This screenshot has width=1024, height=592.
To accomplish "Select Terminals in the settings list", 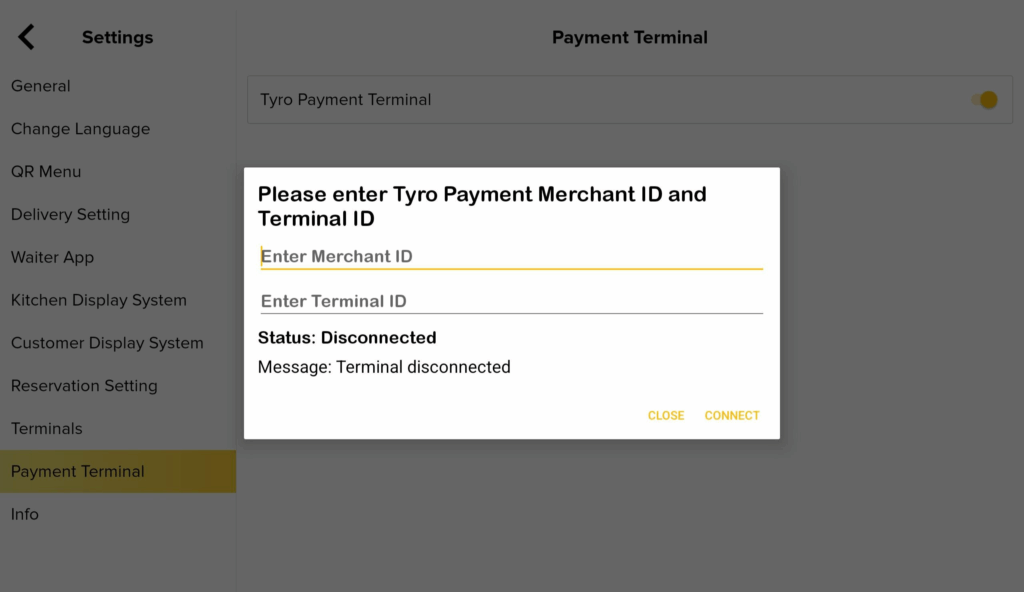I will tap(47, 428).
